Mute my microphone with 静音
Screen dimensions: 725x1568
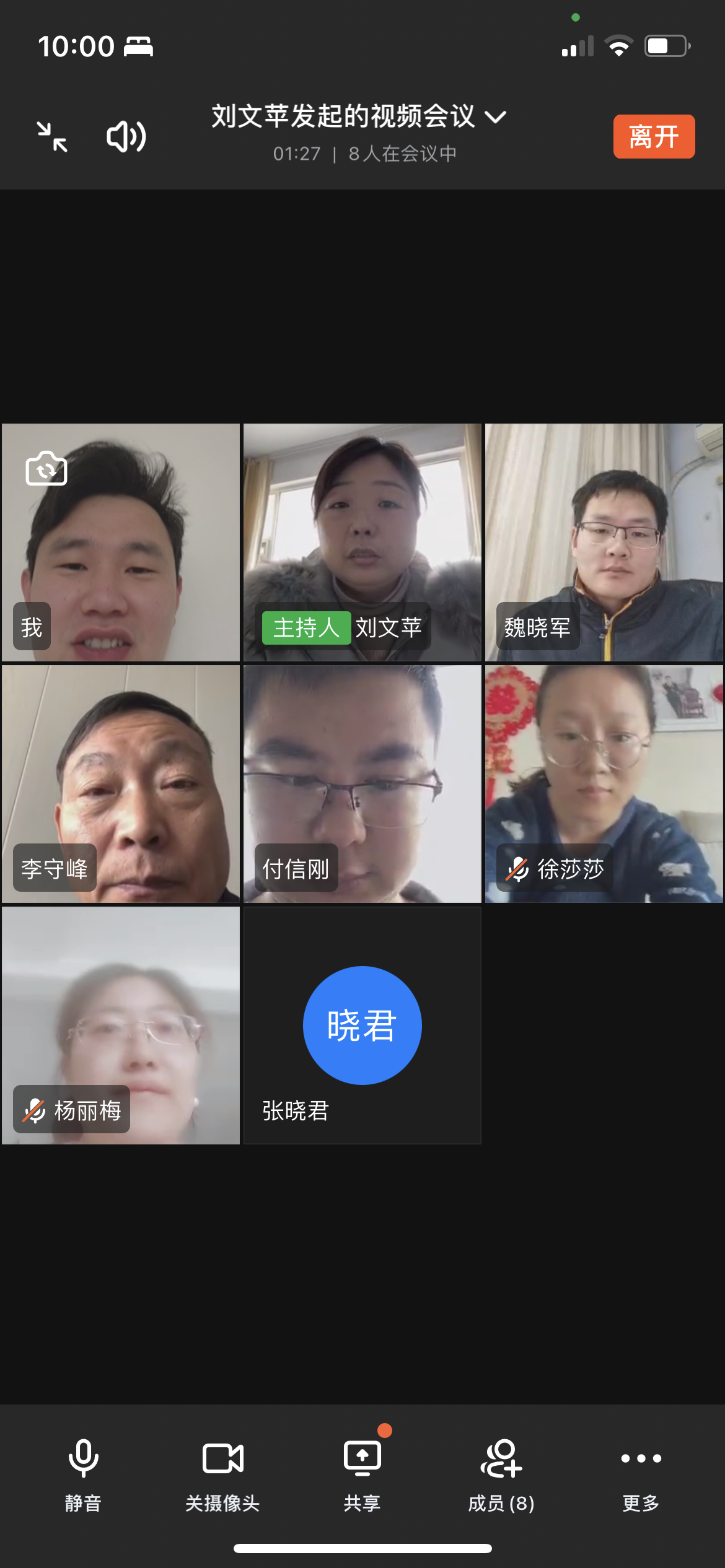(84, 1474)
